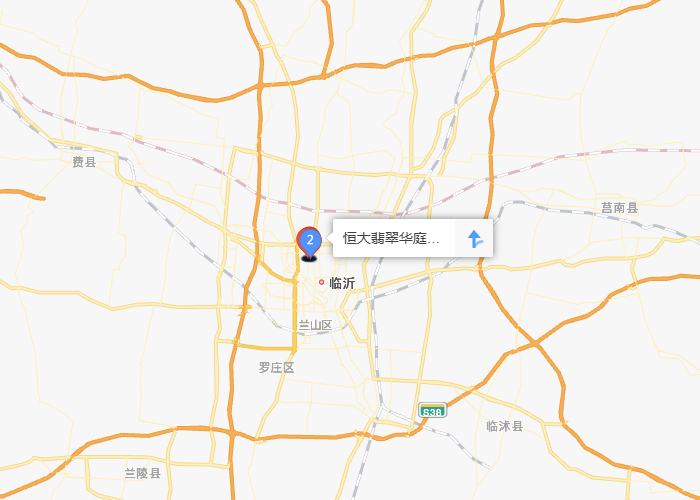Tap the numbered location marker pin
This screenshot has width=700, height=500.
(310, 241)
